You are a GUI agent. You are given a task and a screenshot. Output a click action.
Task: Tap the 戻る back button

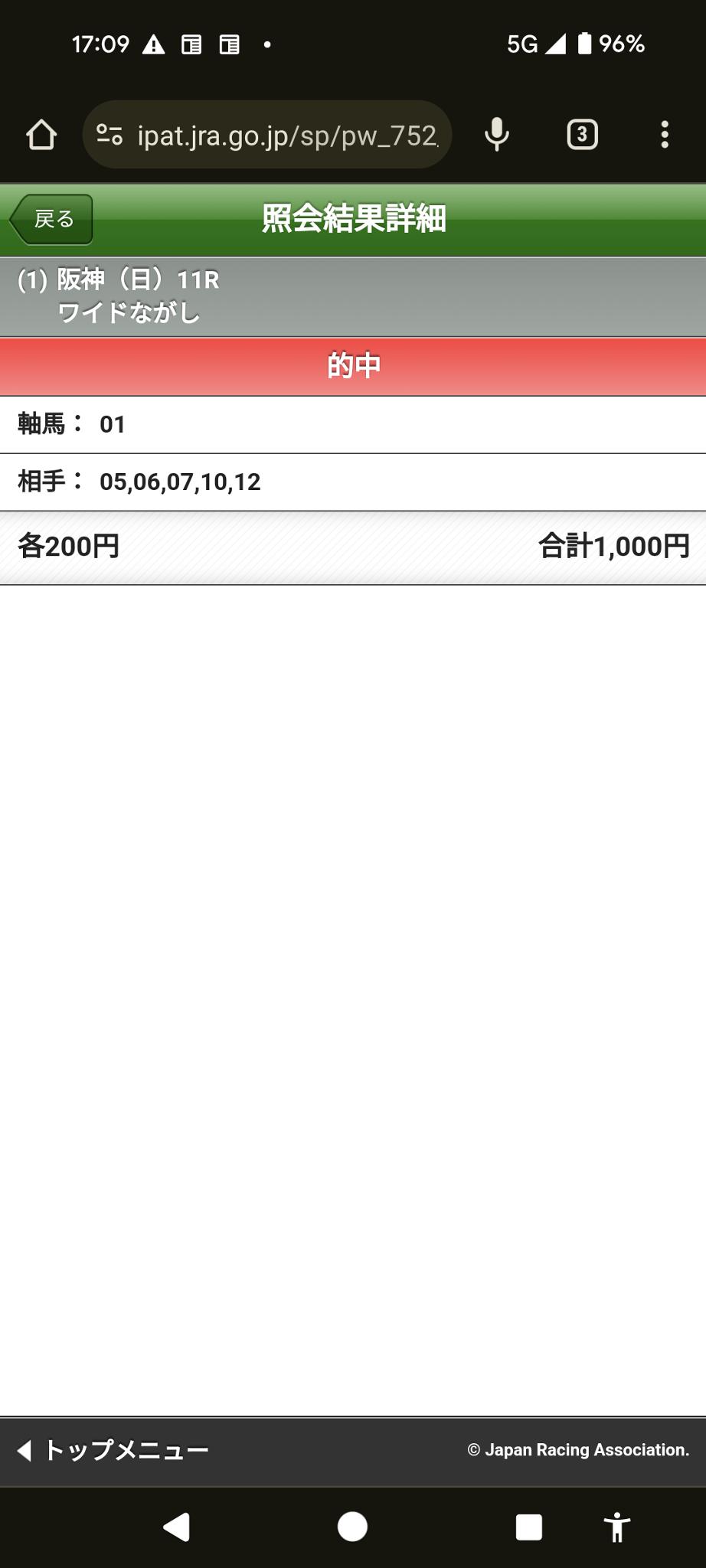click(52, 220)
